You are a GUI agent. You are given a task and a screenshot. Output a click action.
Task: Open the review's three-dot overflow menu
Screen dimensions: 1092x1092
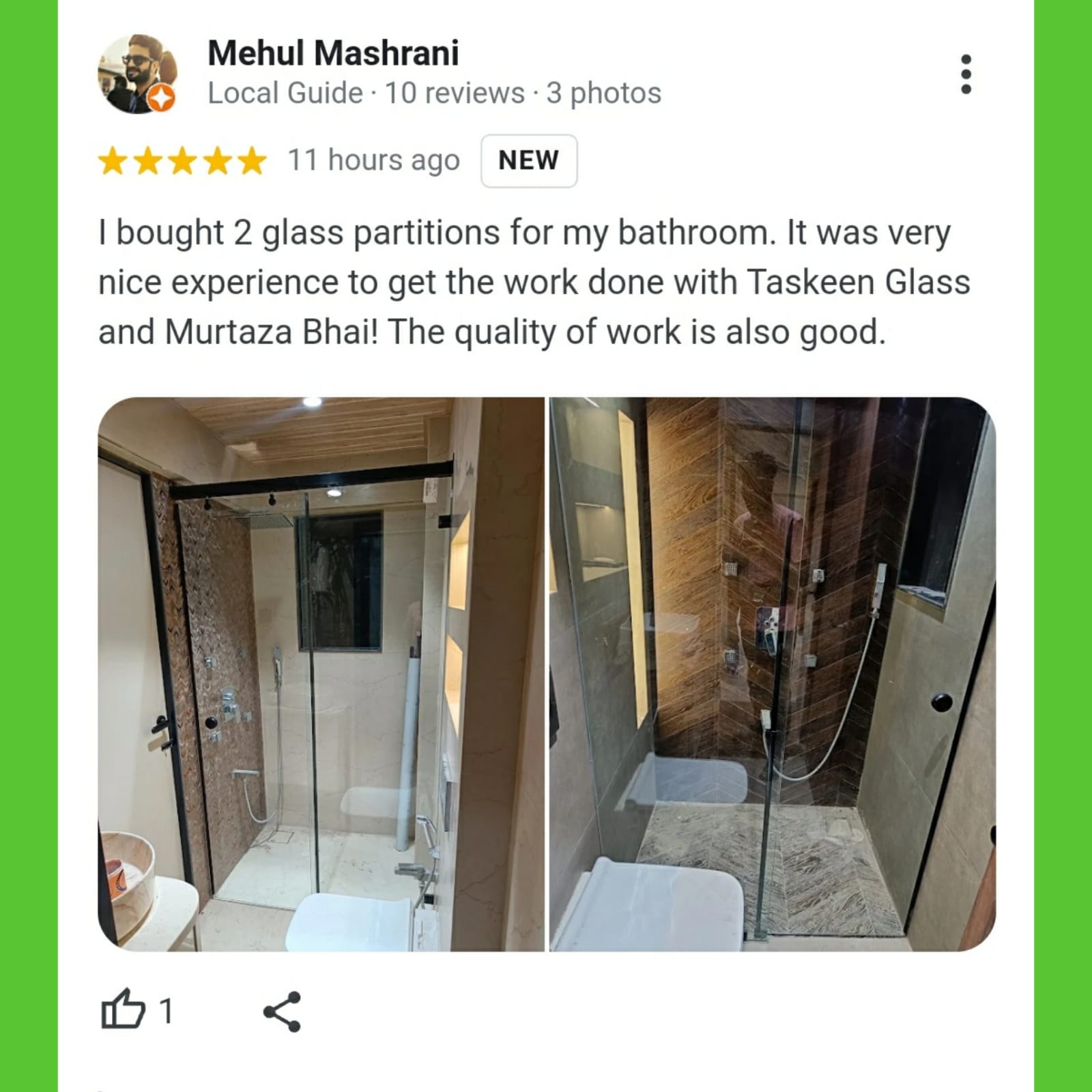tap(965, 74)
